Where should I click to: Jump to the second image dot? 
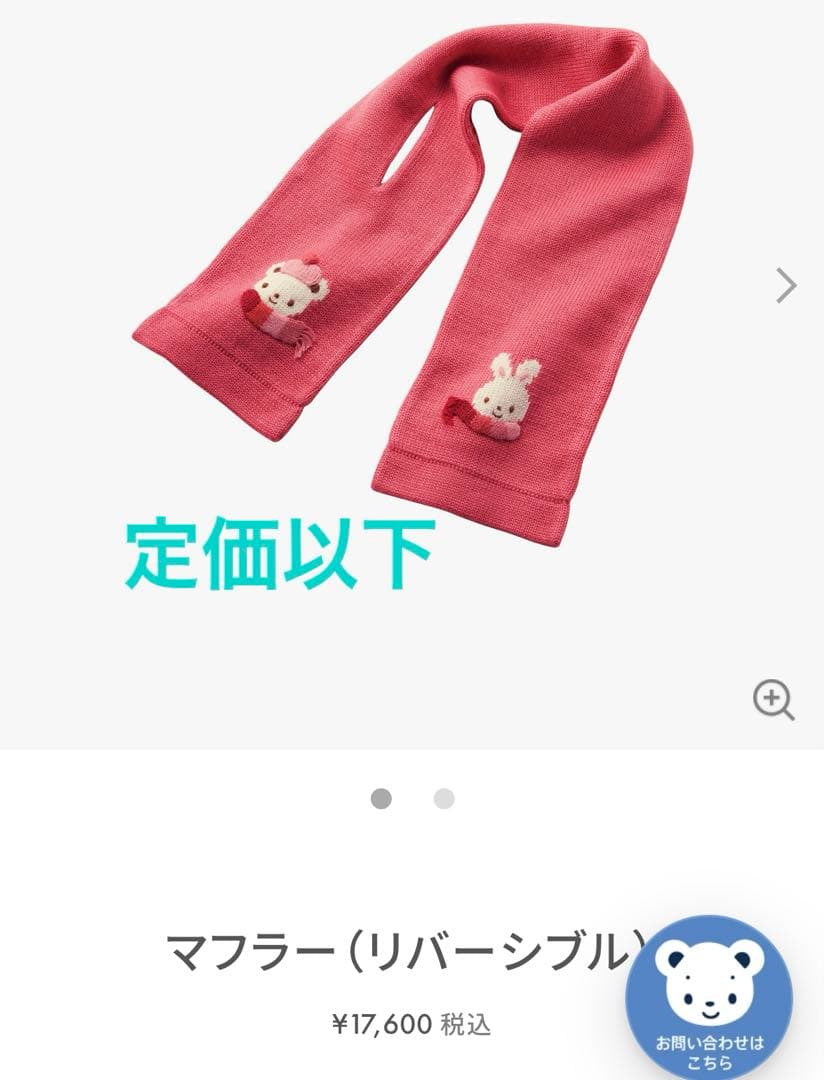(x=444, y=799)
